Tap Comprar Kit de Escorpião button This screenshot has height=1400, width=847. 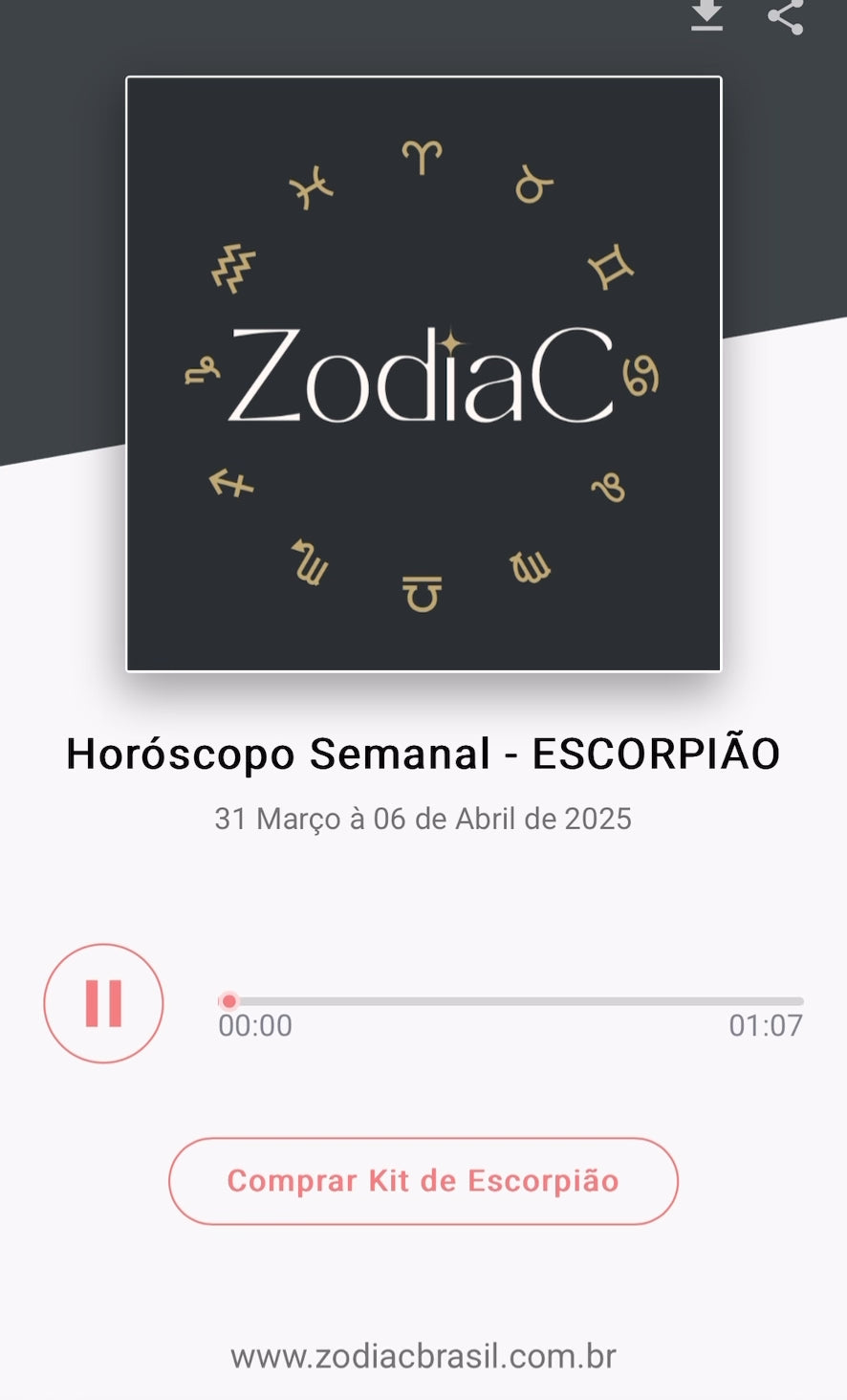423,1181
